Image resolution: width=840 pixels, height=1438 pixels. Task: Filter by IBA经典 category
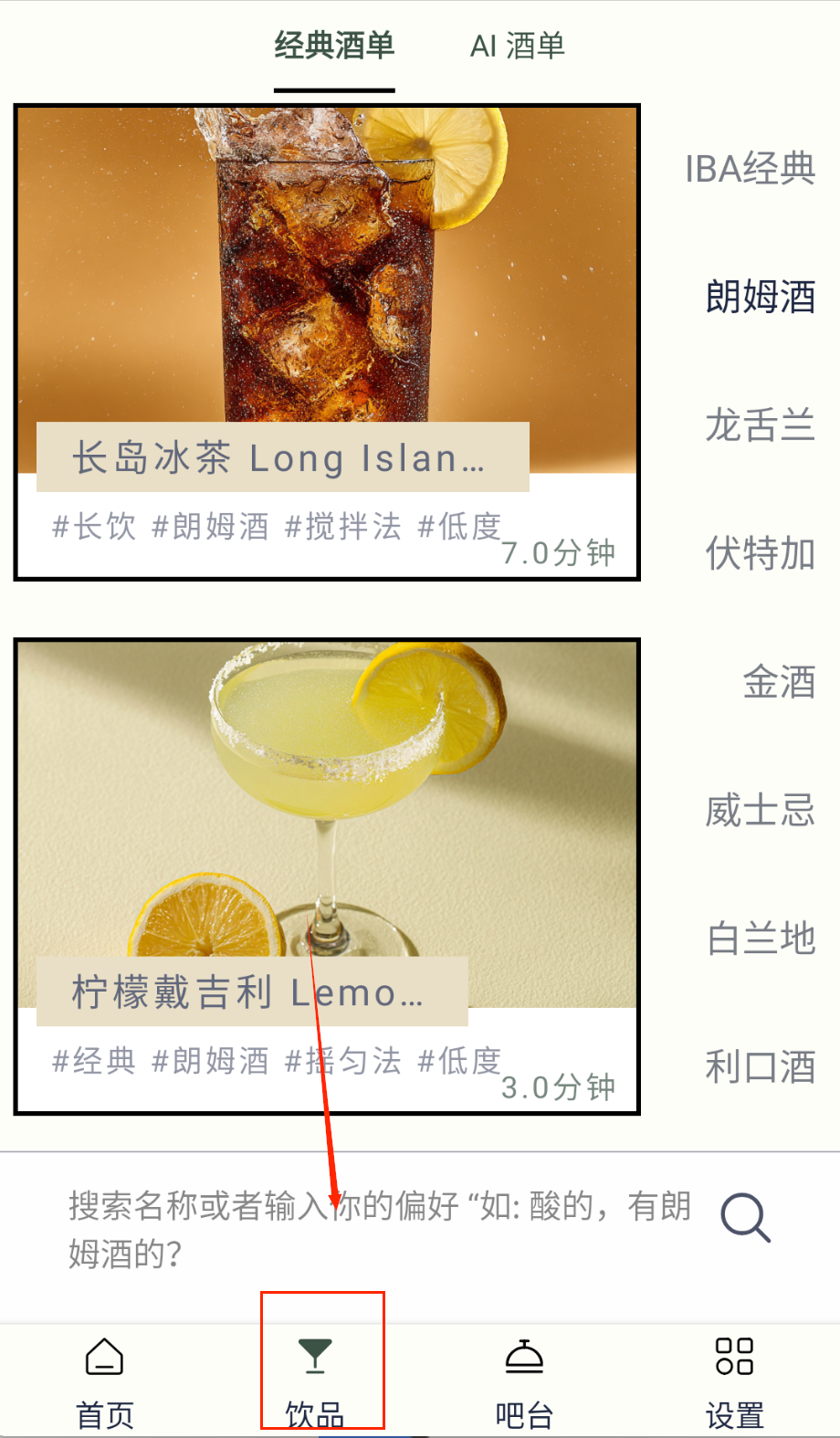[x=751, y=169]
